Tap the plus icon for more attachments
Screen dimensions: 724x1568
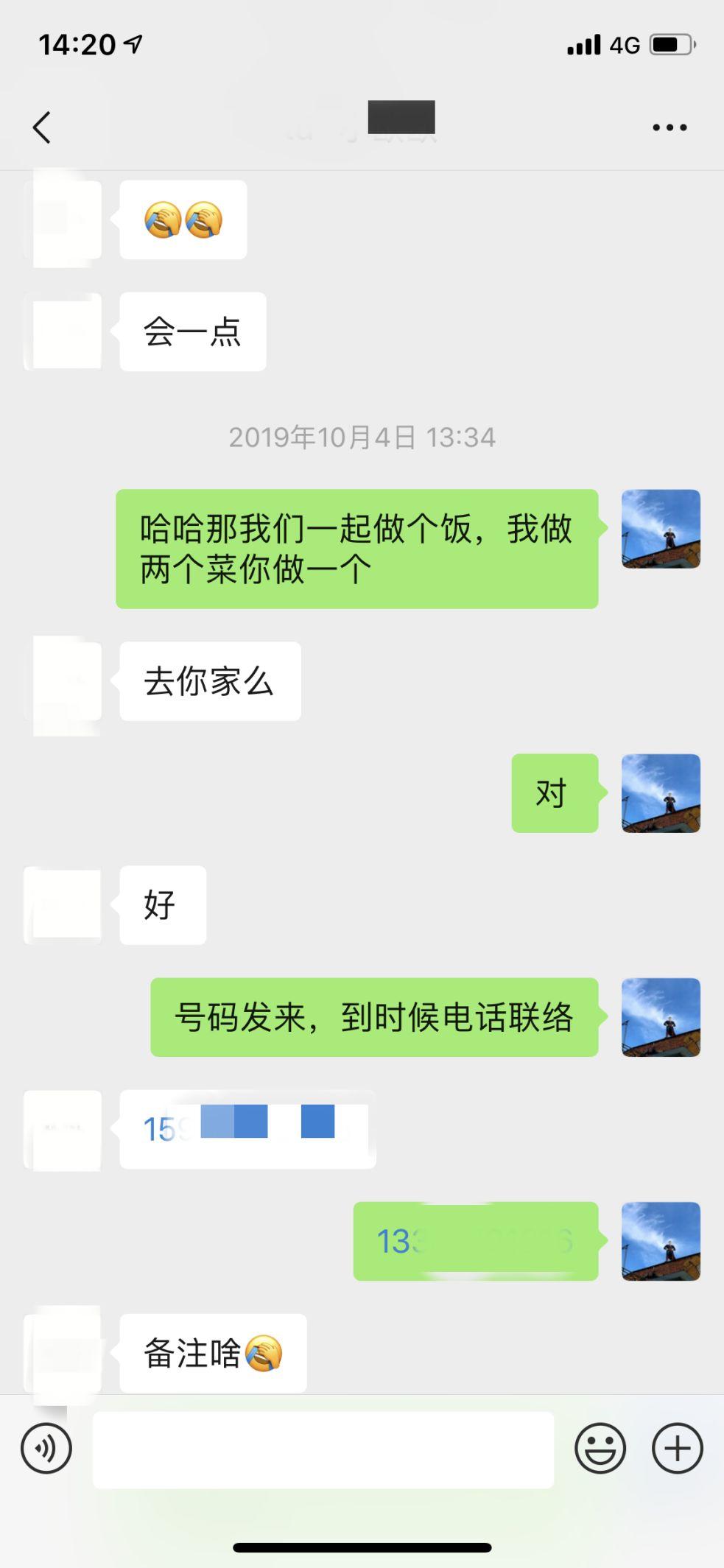click(x=675, y=1448)
